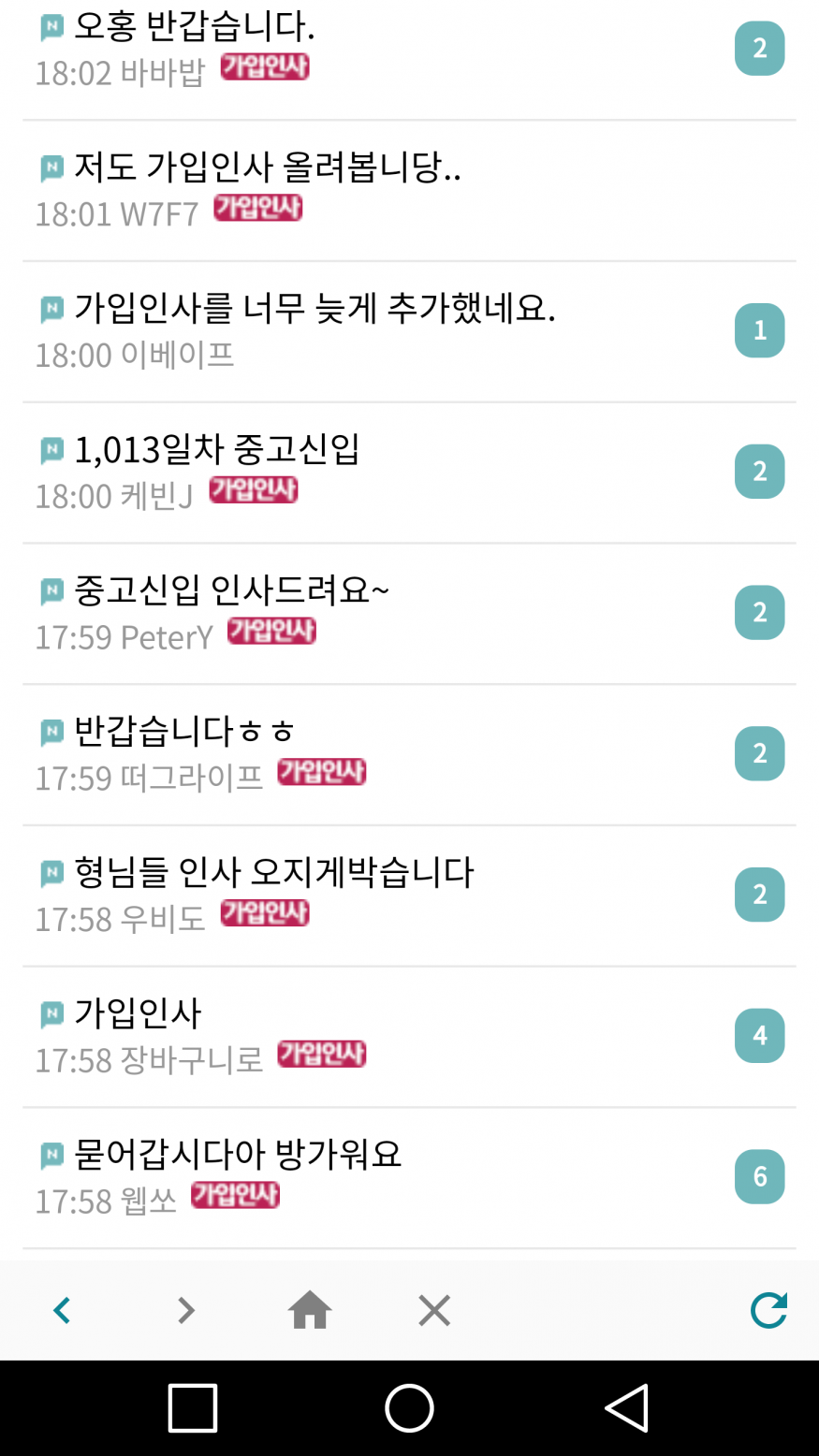Go forward to the next web page
This screenshot has height=1456, width=819.
[x=186, y=1310]
